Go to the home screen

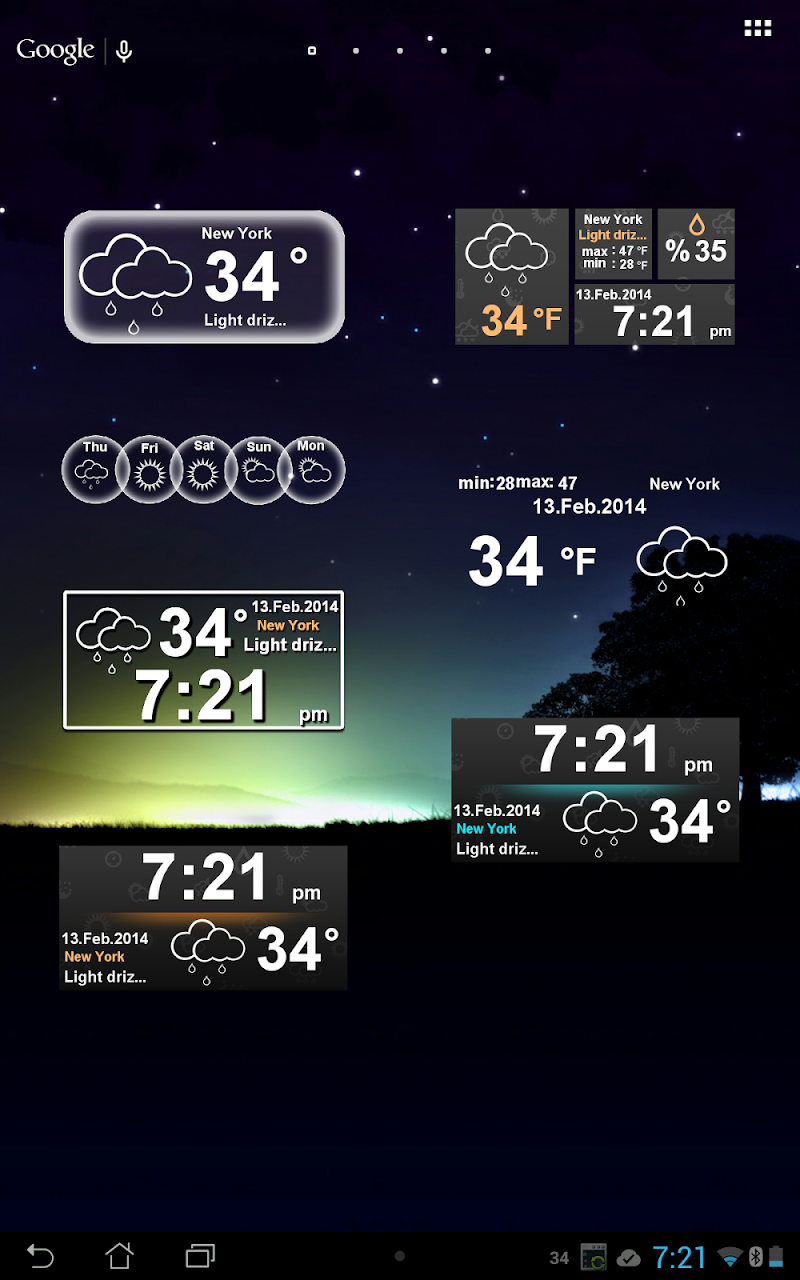[119, 1256]
